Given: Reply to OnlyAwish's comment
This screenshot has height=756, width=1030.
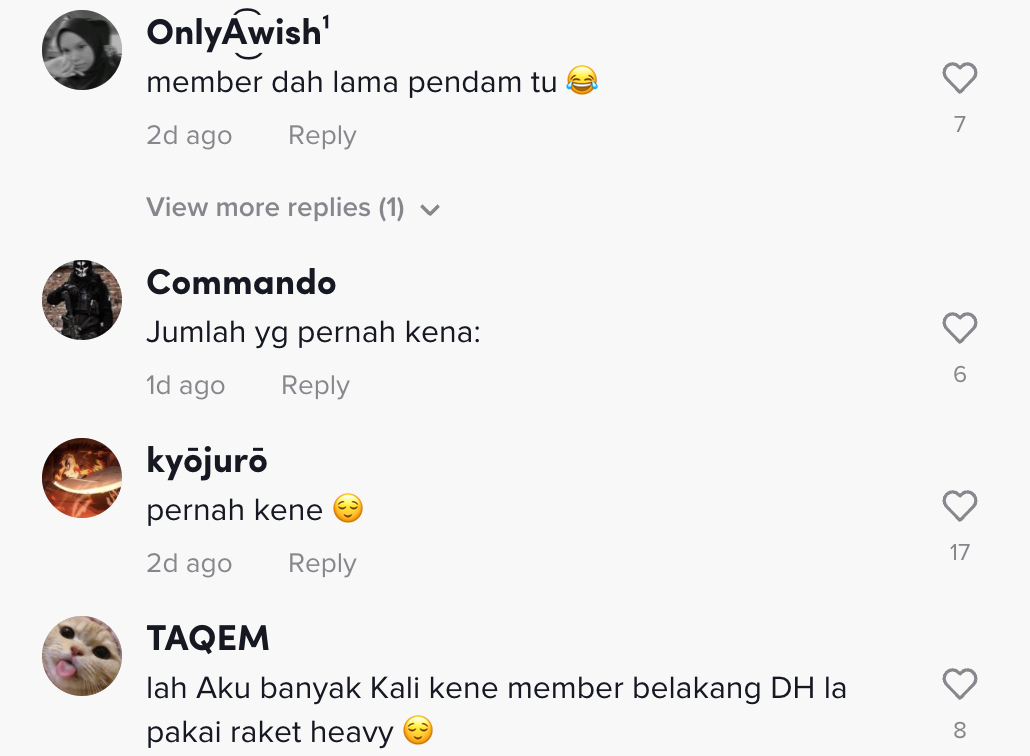Looking at the screenshot, I should click(x=322, y=135).
